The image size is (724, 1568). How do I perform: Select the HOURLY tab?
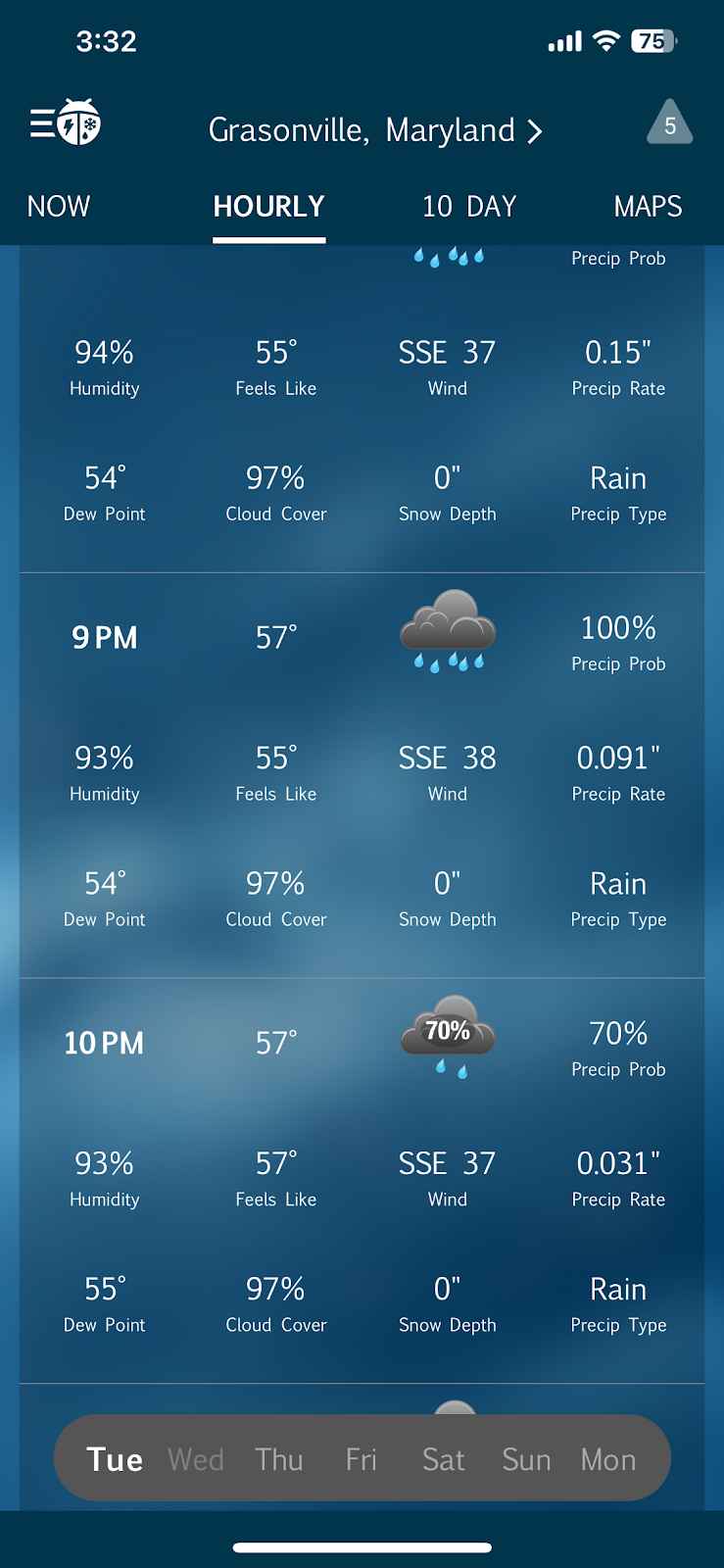269,207
